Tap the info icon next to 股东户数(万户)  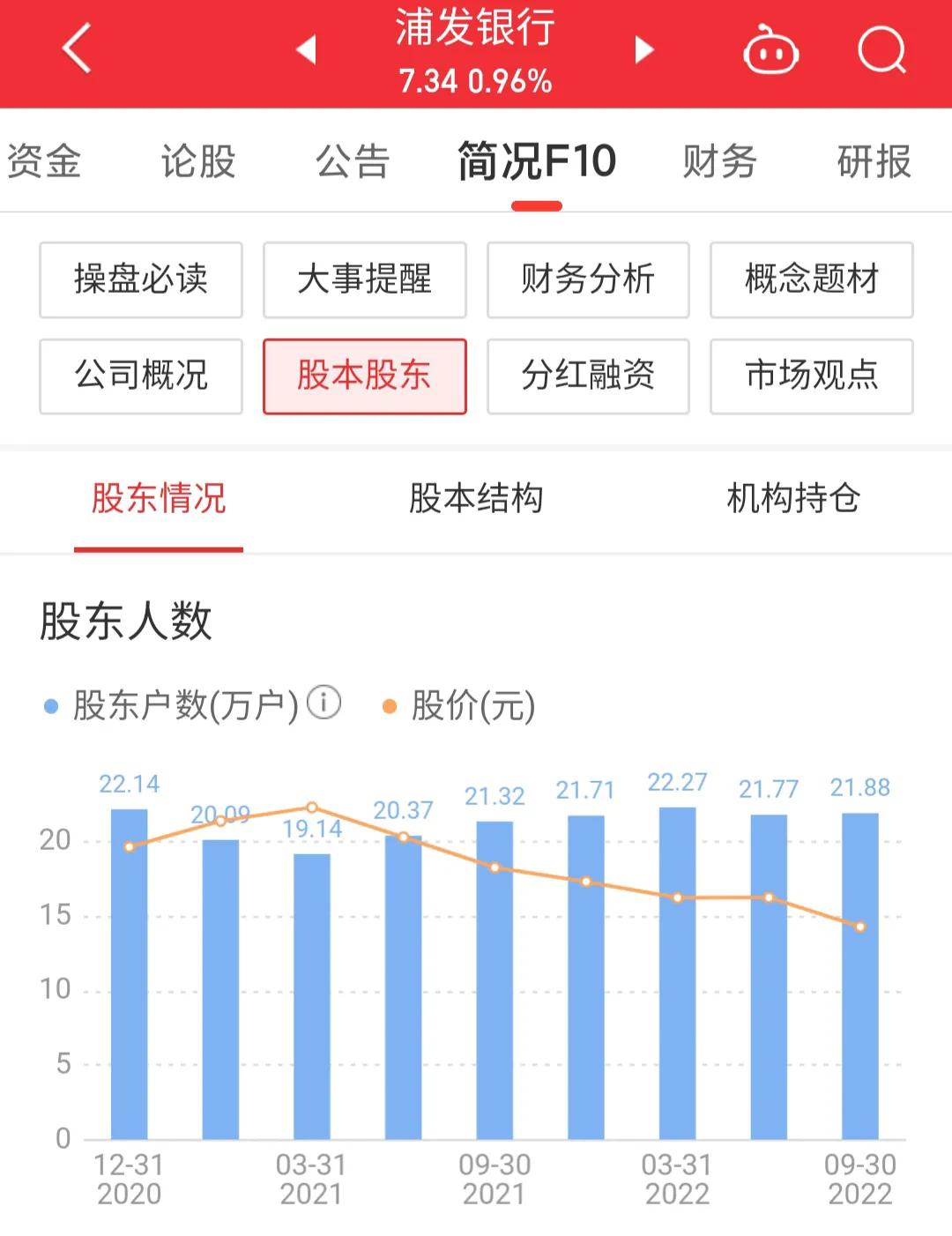323,702
